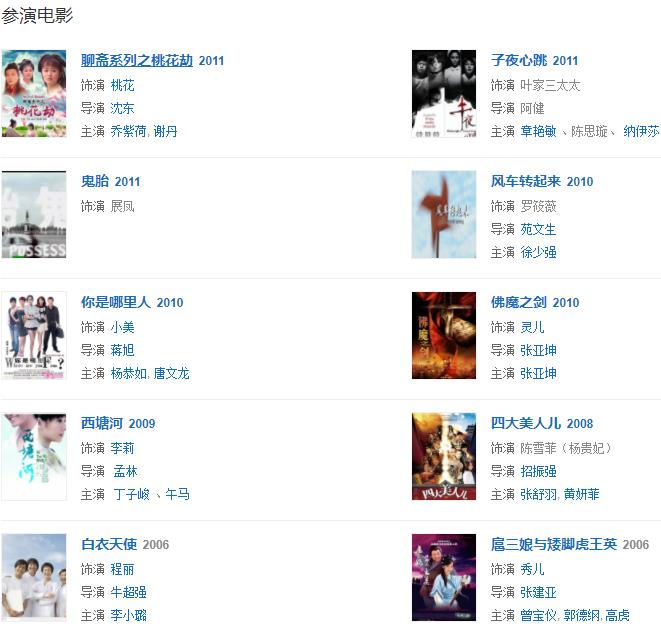
Task: View director 沈东's page
Action: click(x=122, y=108)
